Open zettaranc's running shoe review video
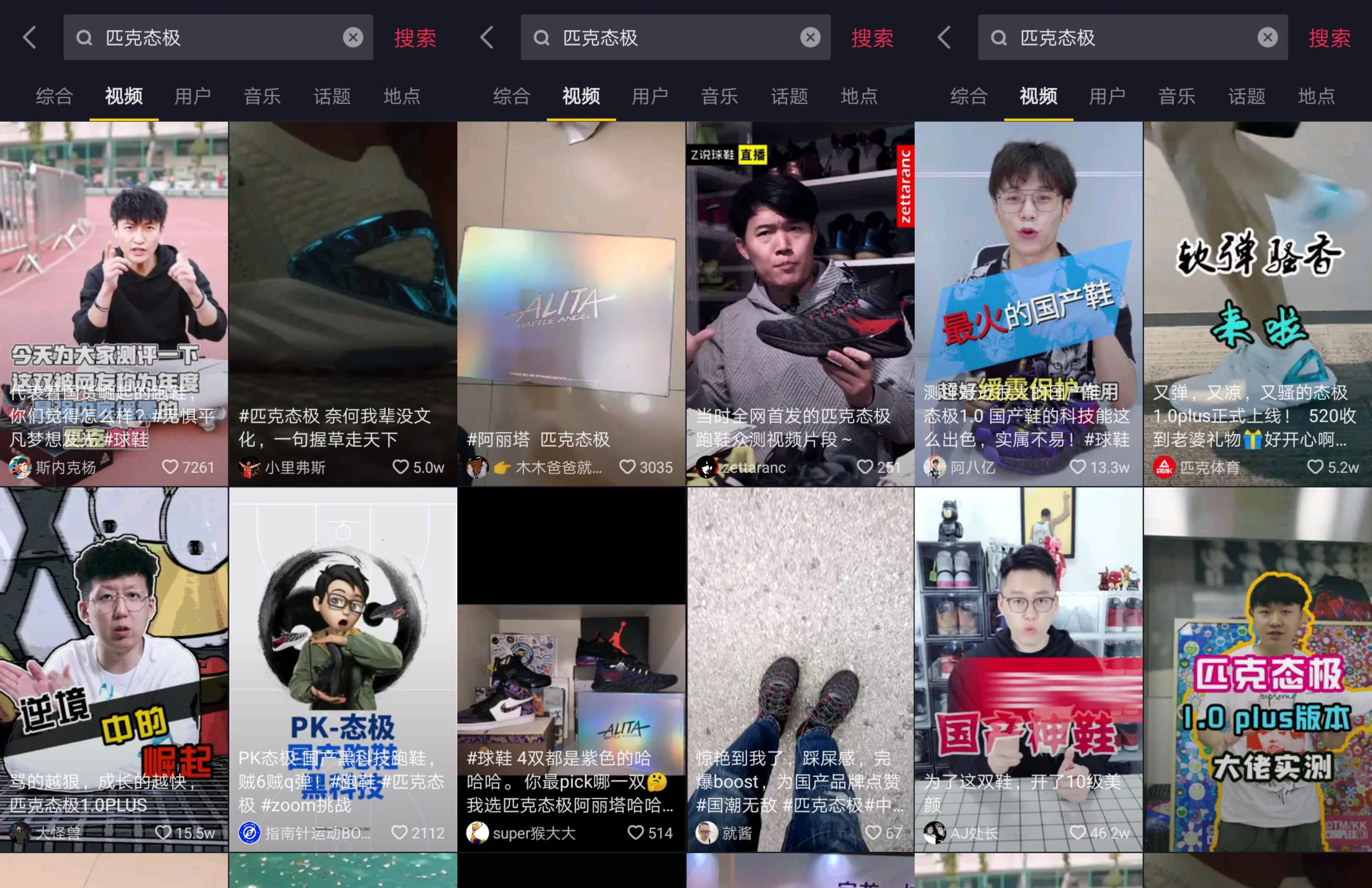The height and width of the screenshot is (888, 1372). click(799, 303)
